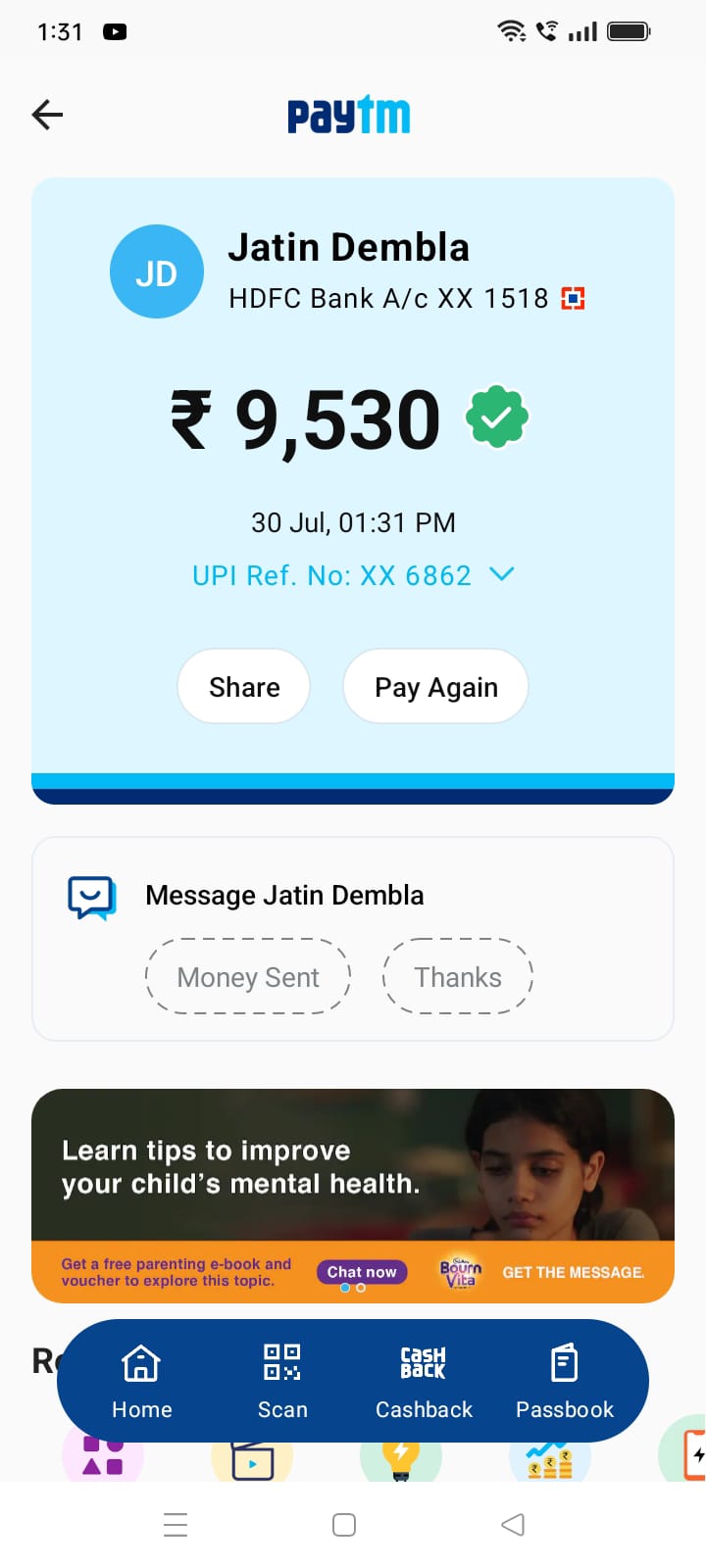Open the Passbook tab
Screen dimensions: 706x1568
click(565, 1381)
